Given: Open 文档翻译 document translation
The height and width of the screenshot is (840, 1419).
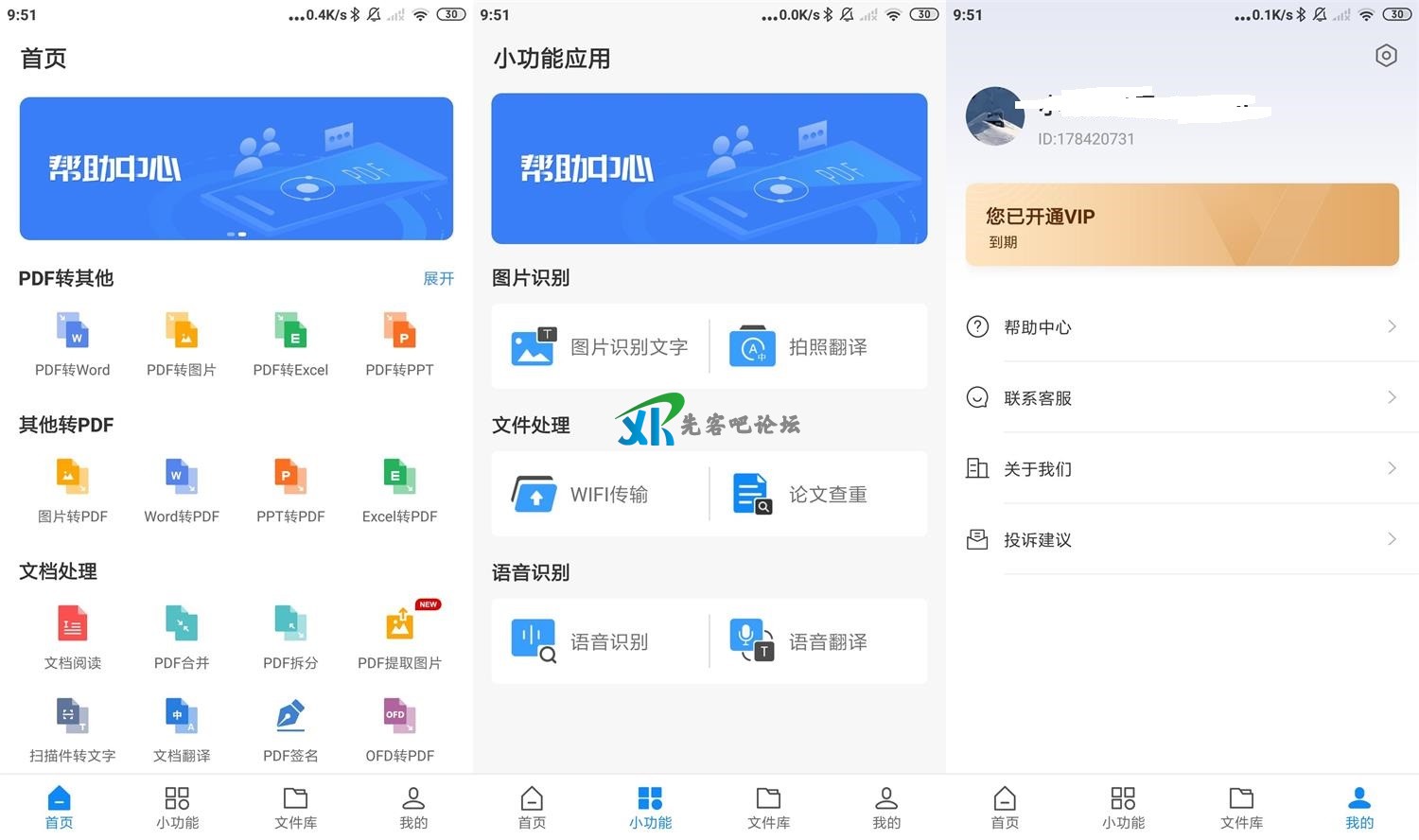Looking at the screenshot, I should click(x=182, y=730).
